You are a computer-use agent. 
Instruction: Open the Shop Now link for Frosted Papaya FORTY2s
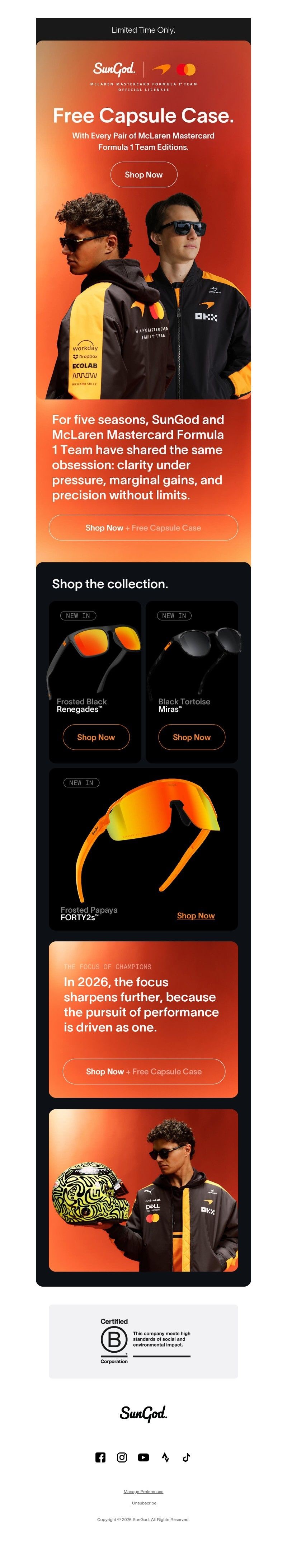[195, 916]
